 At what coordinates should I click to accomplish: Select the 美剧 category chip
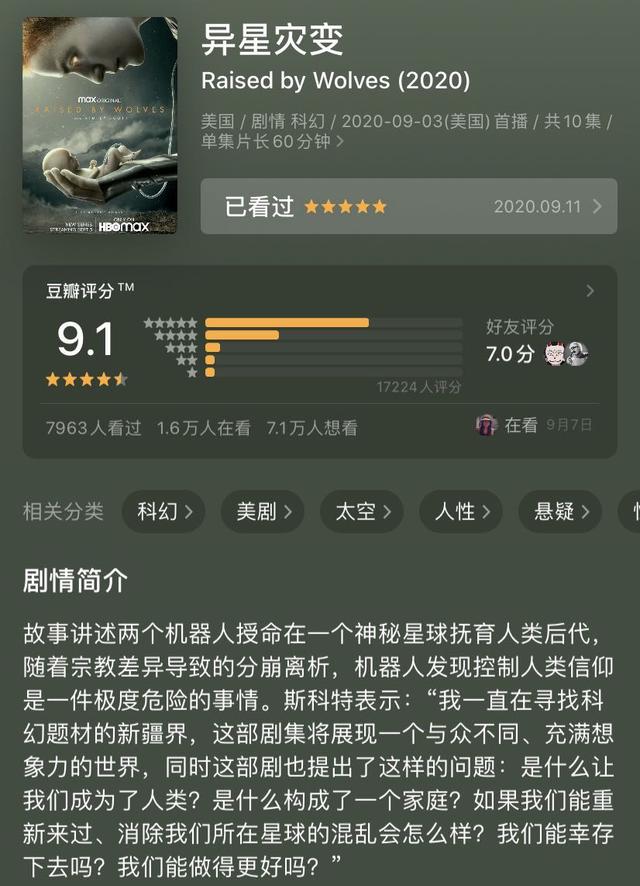tap(264, 511)
